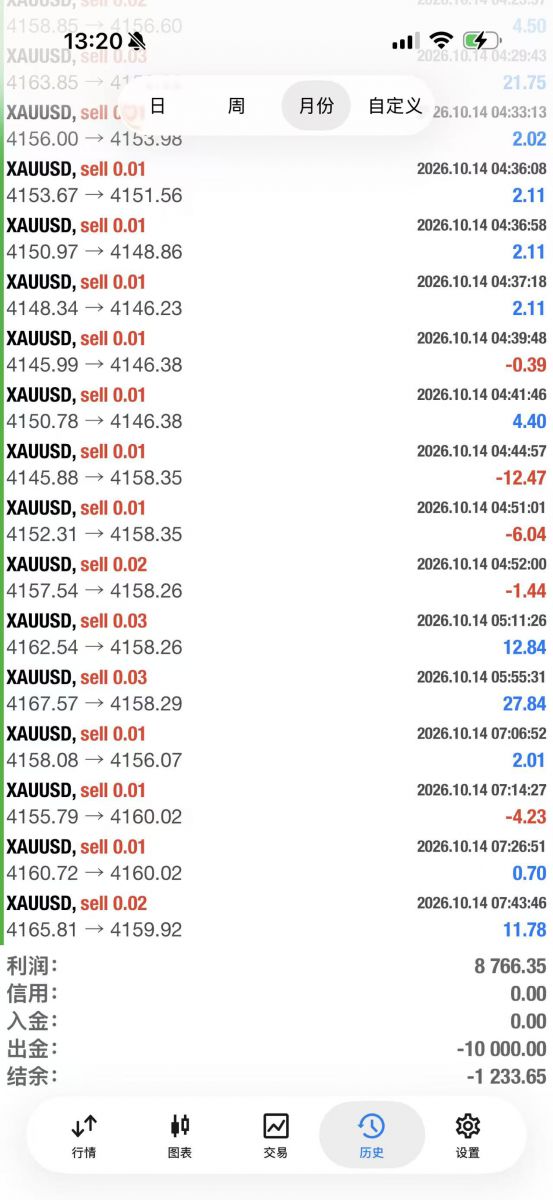Open the trade closed at 07:14:27
This screenshot has height=1200, width=553.
[276, 804]
